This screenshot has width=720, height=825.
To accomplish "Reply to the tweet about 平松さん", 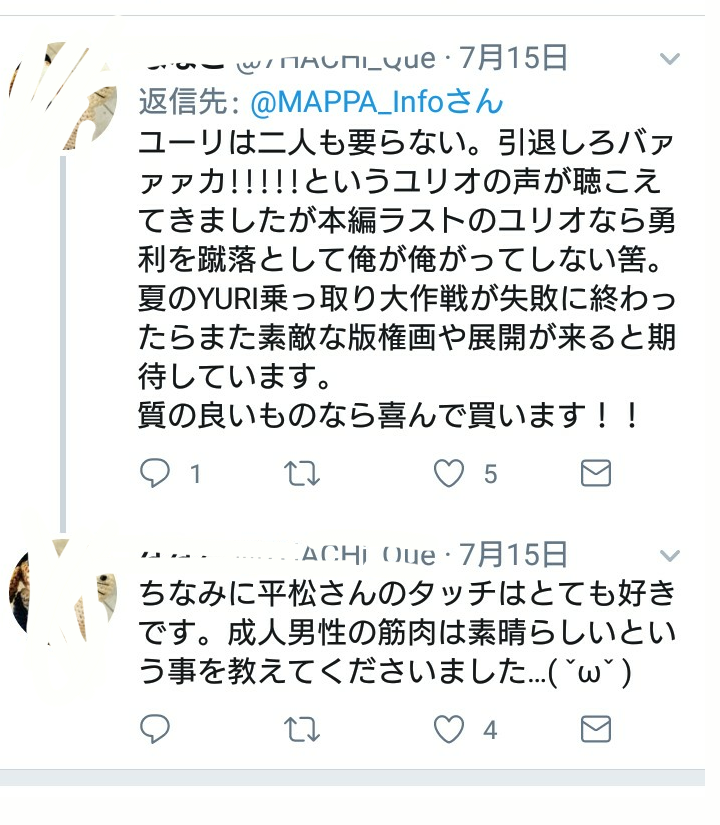I will point(155,729).
